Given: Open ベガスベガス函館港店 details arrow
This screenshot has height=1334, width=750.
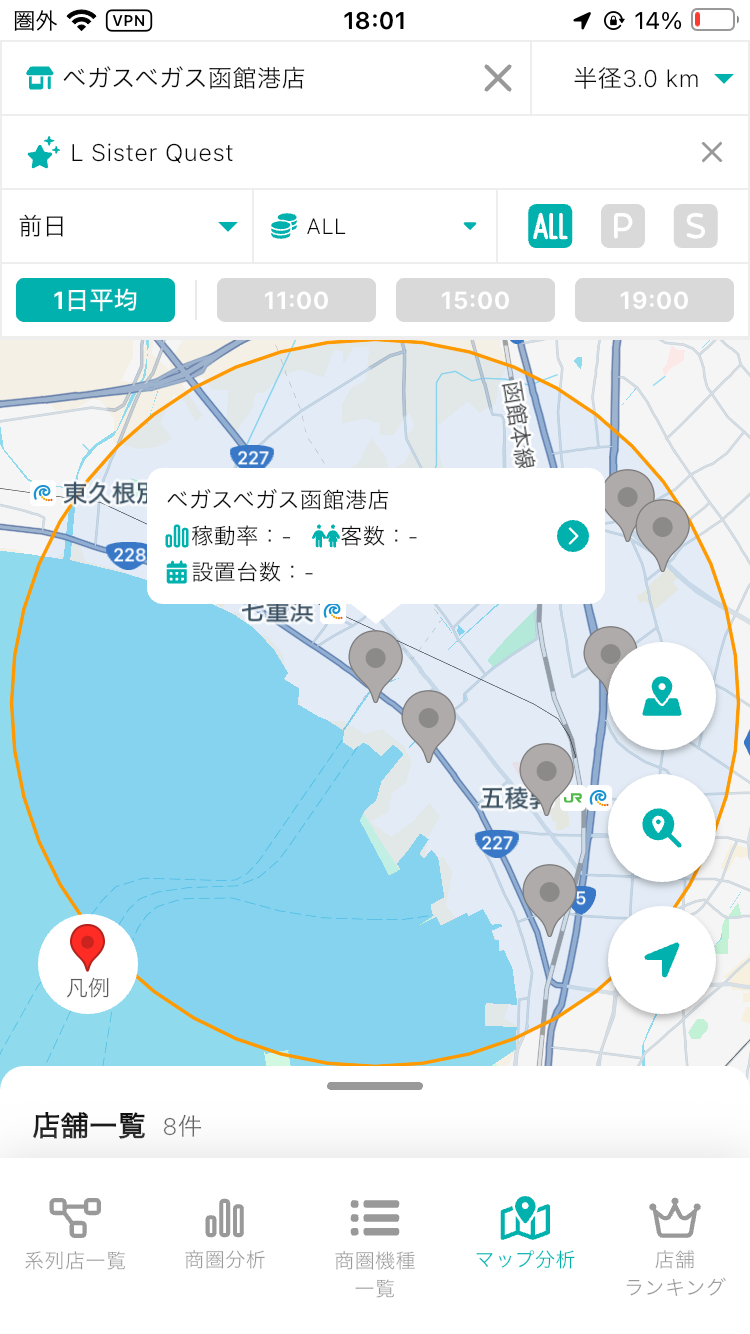Looking at the screenshot, I should click(x=573, y=536).
